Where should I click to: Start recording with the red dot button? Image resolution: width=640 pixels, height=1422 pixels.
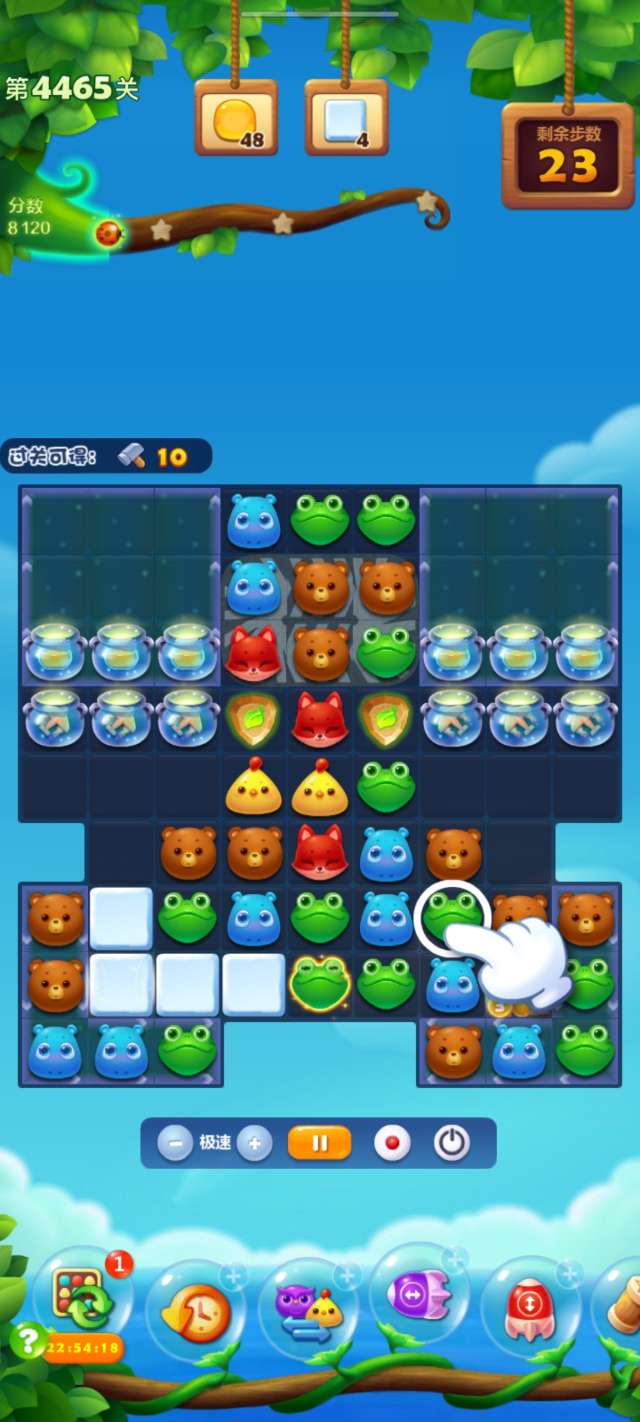coord(392,1143)
